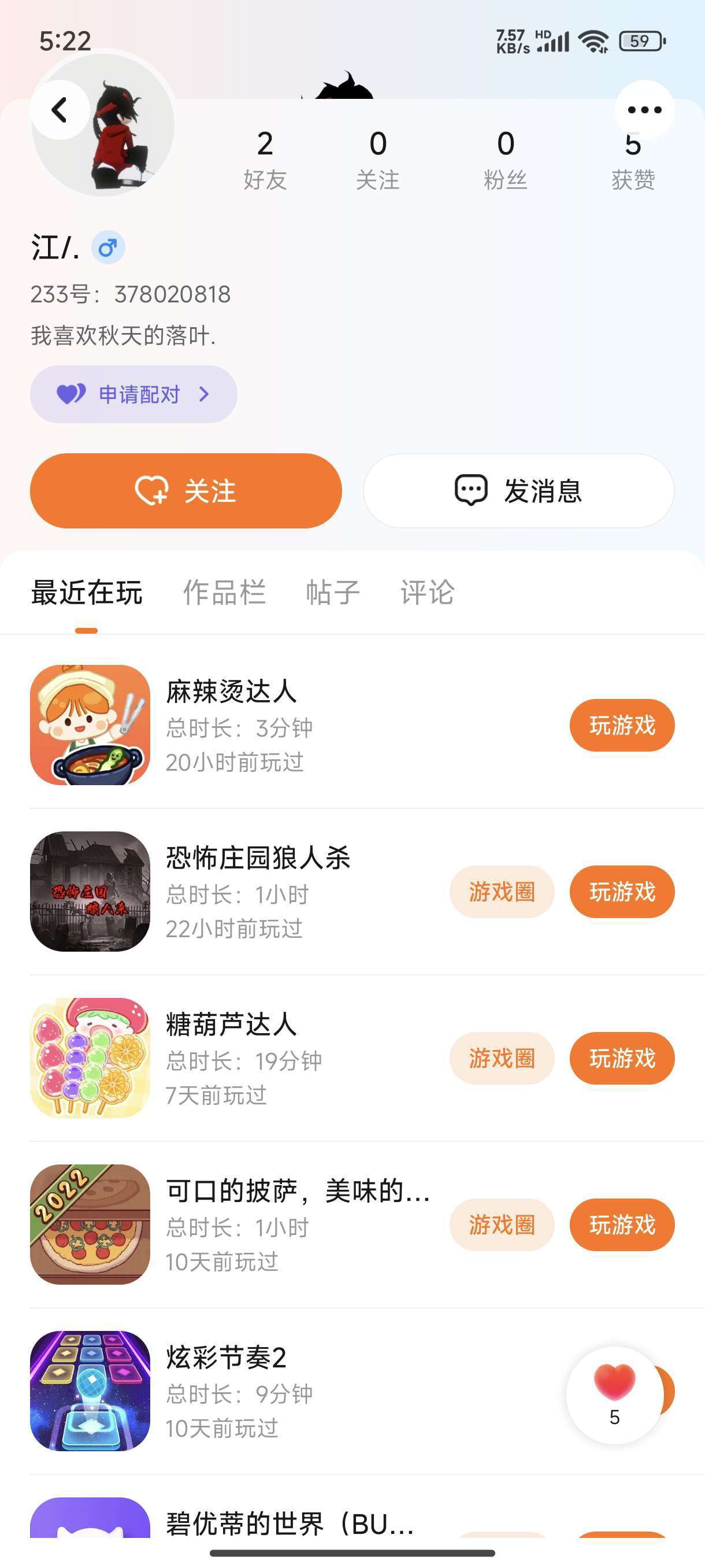Open 游戏圈 for 恐怖庄园狼人杀
The image size is (705, 1568).
(501, 892)
